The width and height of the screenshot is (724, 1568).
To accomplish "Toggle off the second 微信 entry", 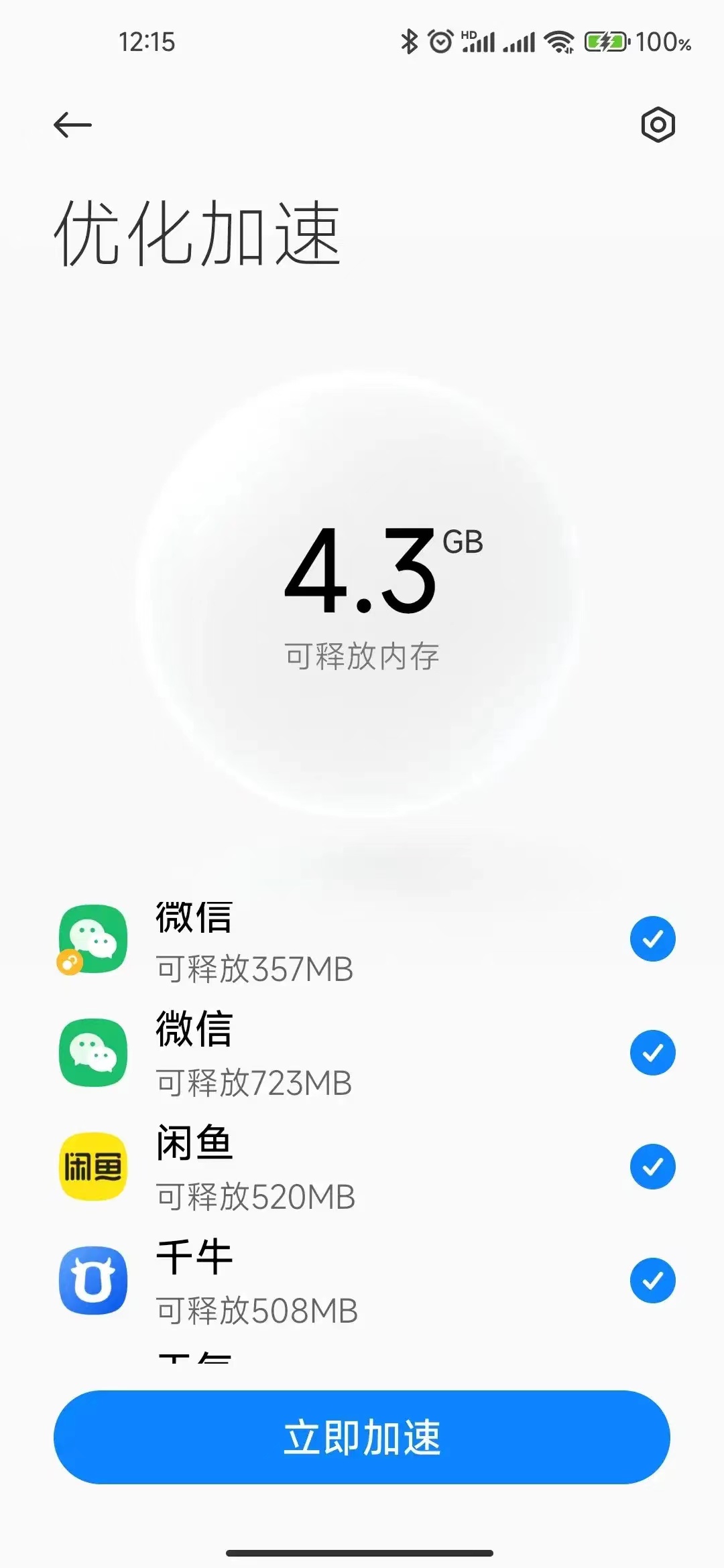I will tap(652, 1052).
